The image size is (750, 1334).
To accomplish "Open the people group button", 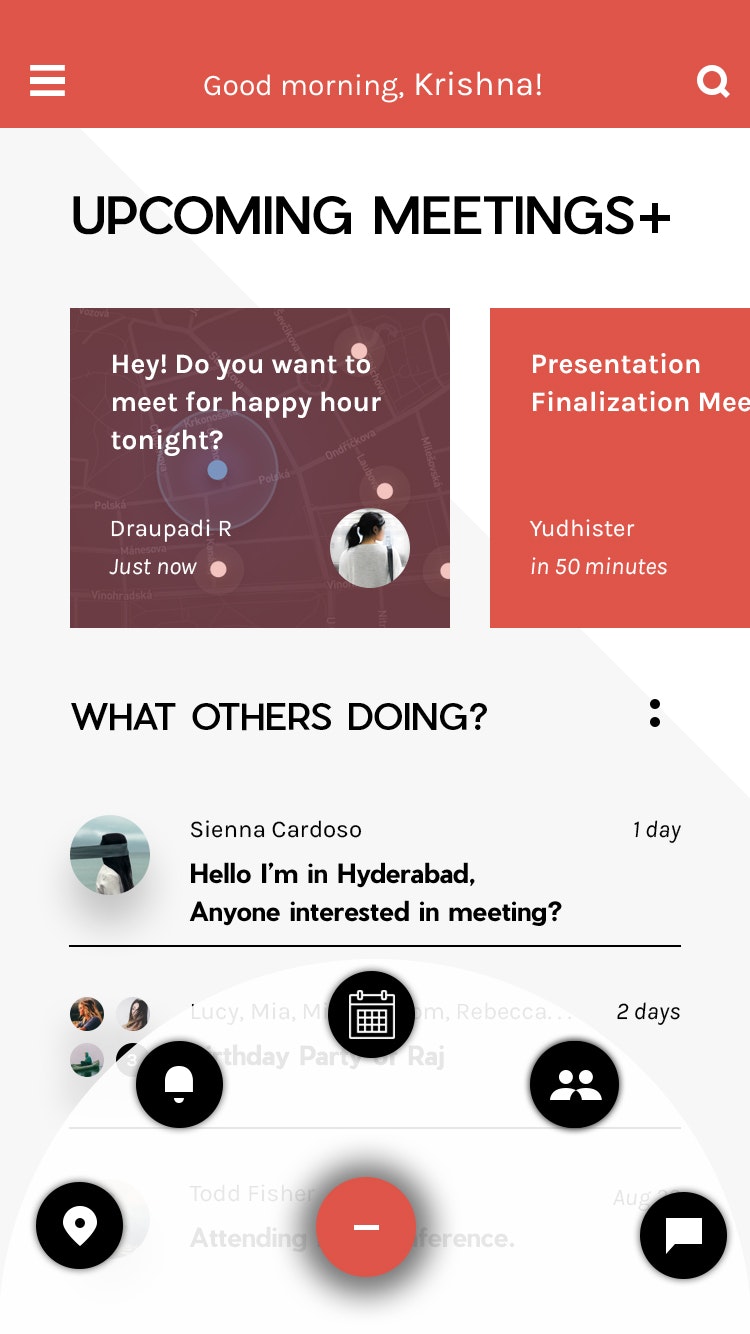I will tap(575, 1084).
